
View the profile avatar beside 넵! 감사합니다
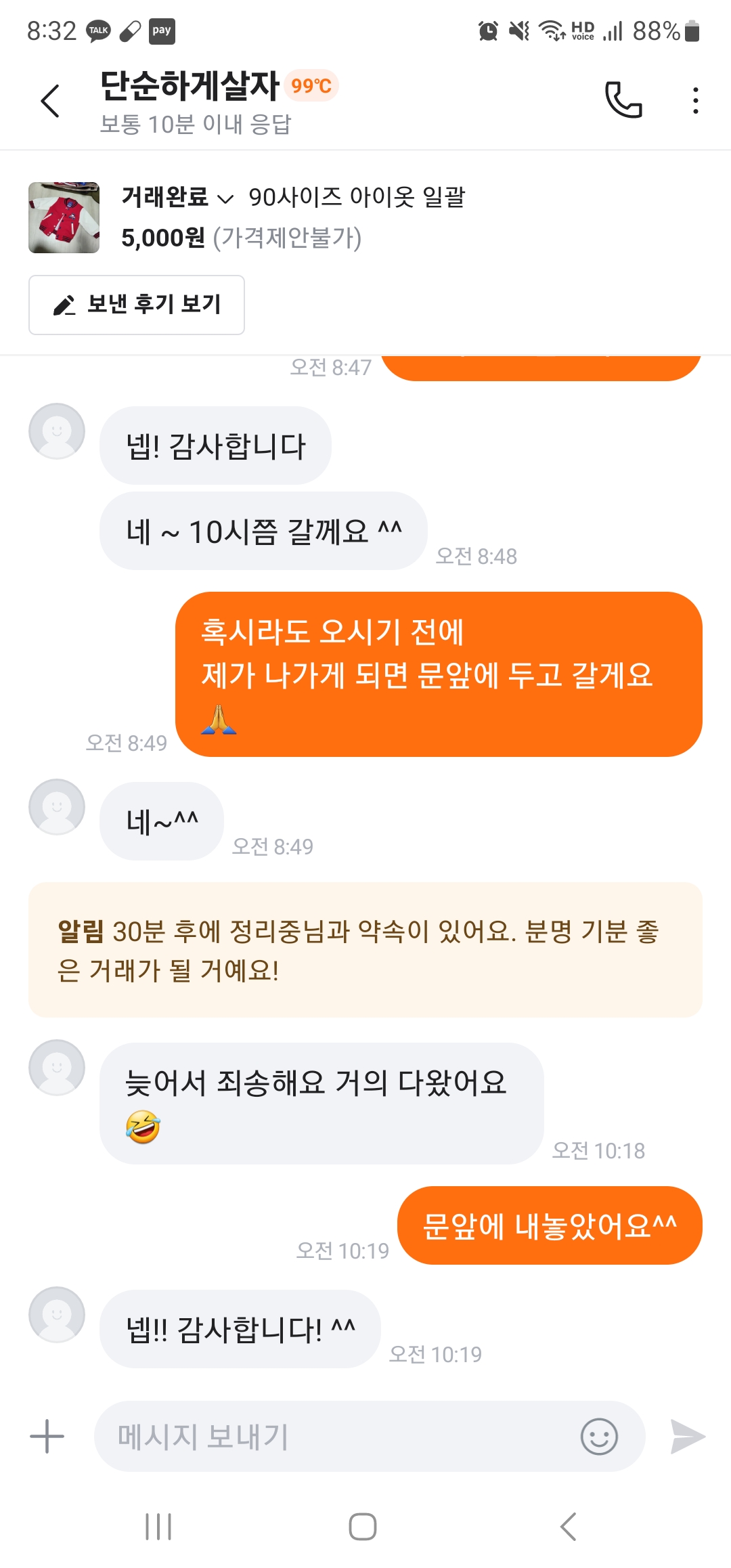click(57, 431)
